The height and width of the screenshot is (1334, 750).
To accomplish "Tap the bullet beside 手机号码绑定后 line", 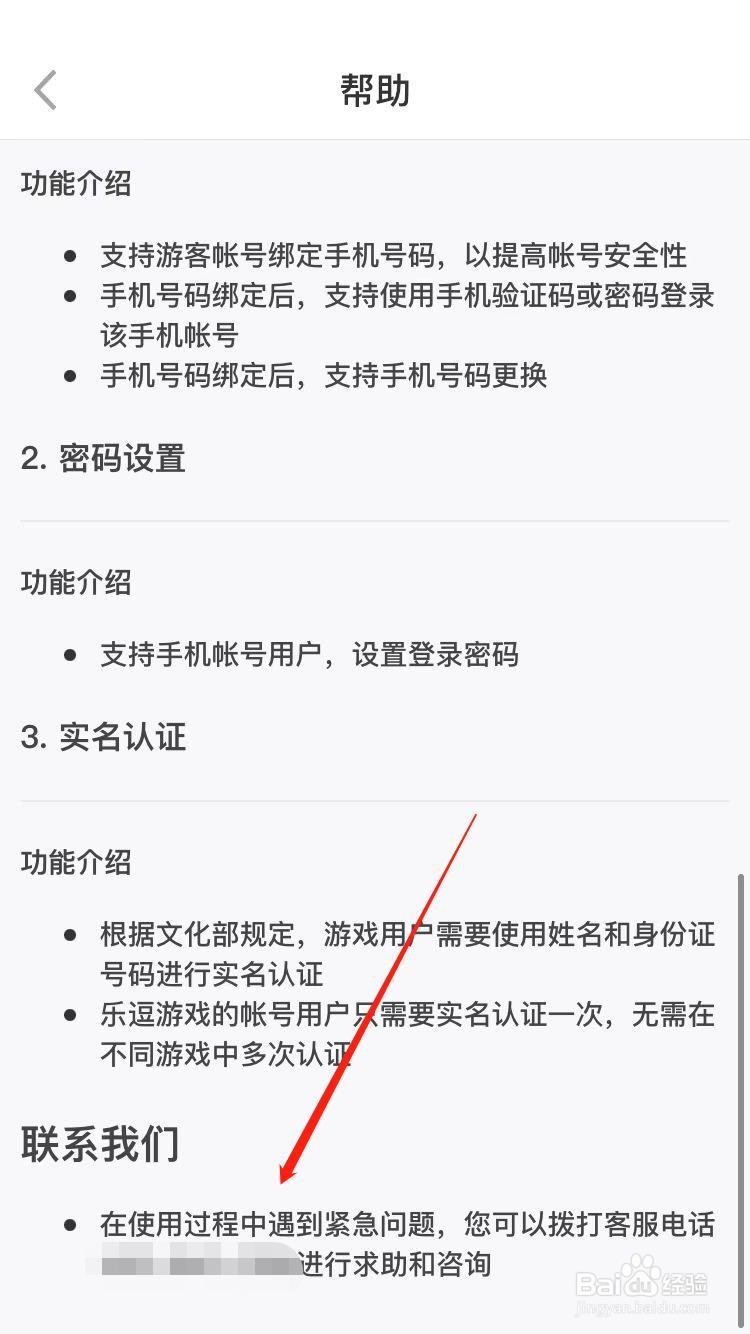I will point(70,296).
